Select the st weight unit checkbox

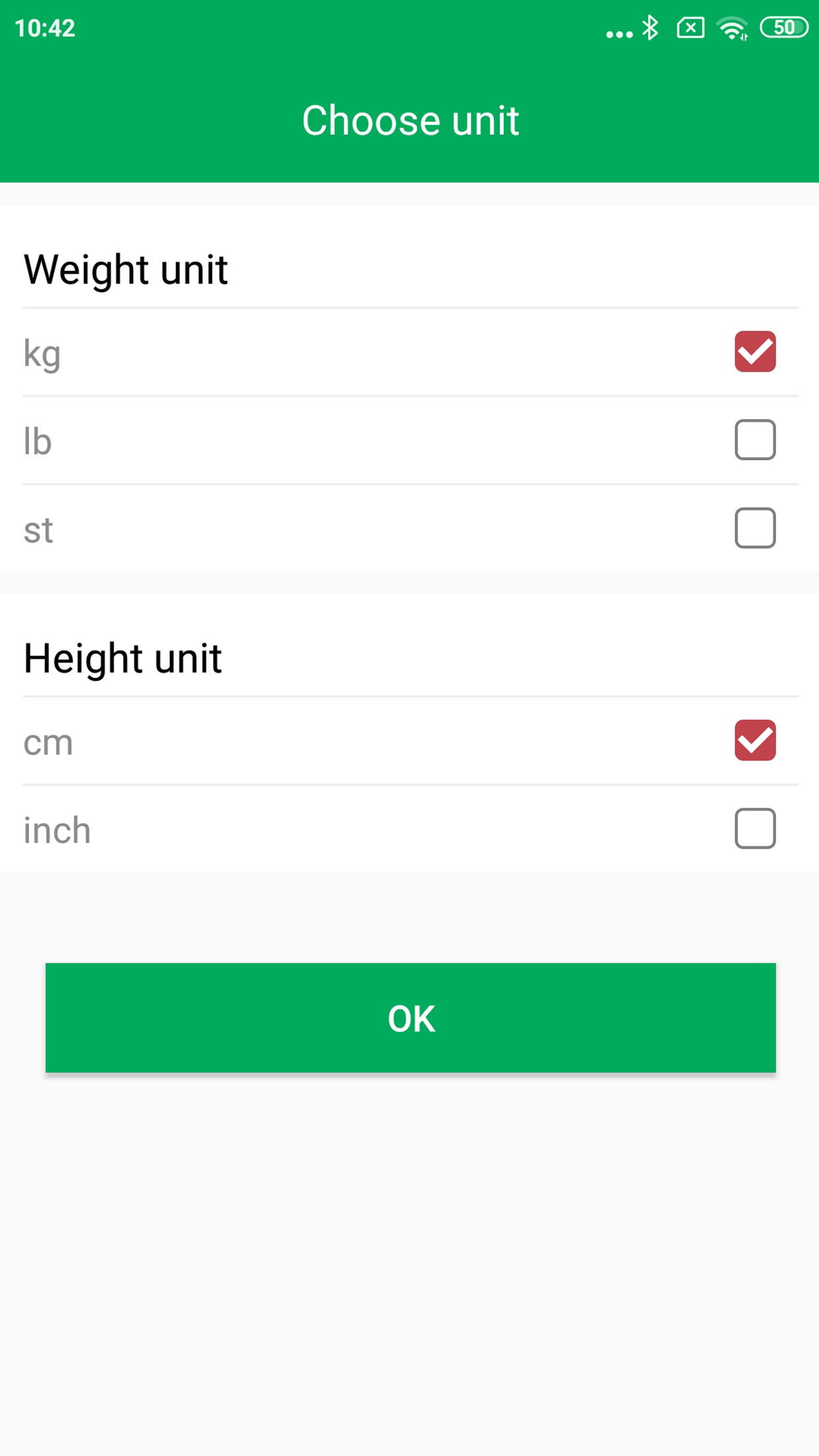754,527
